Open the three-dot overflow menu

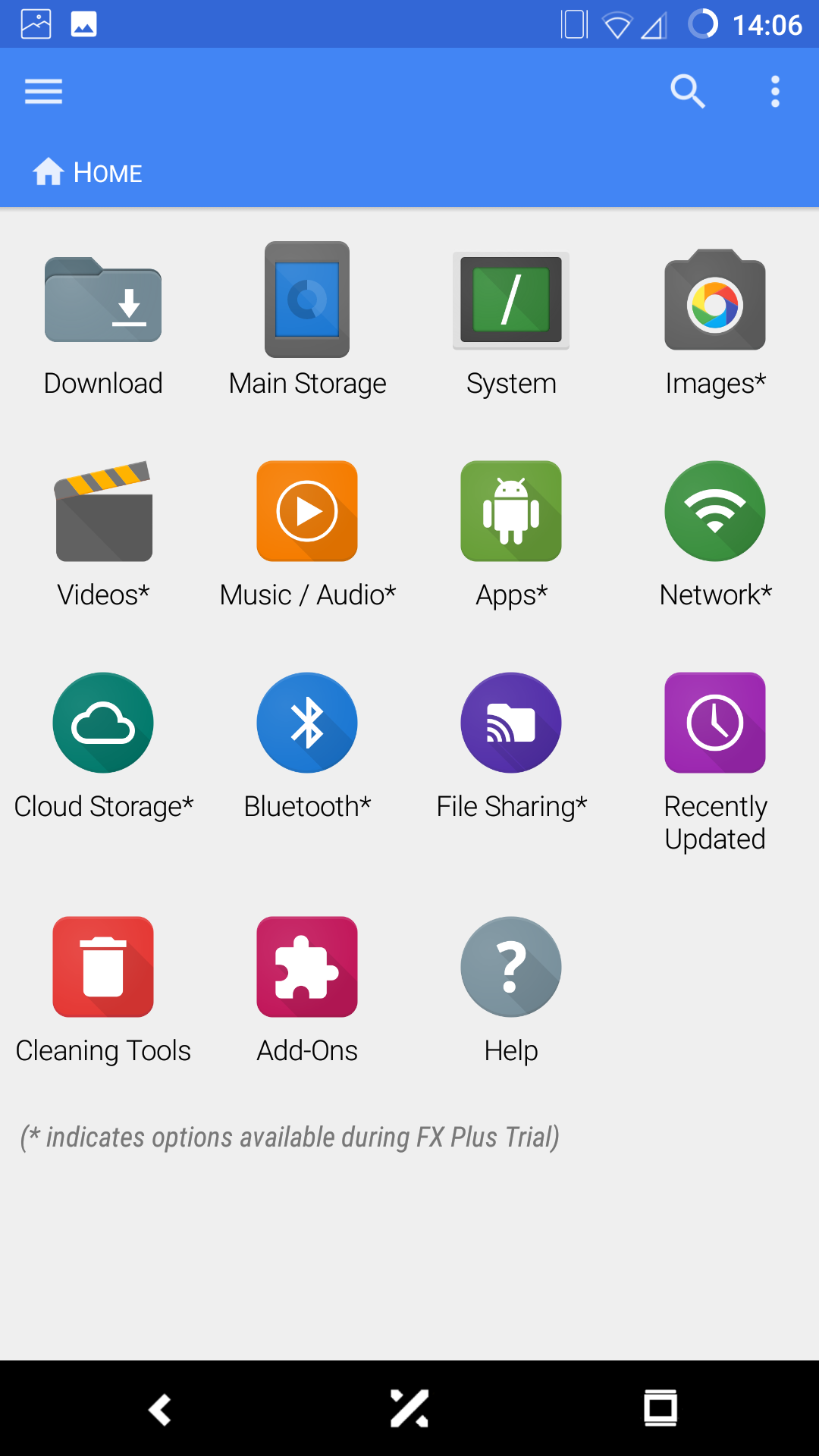coord(775,92)
